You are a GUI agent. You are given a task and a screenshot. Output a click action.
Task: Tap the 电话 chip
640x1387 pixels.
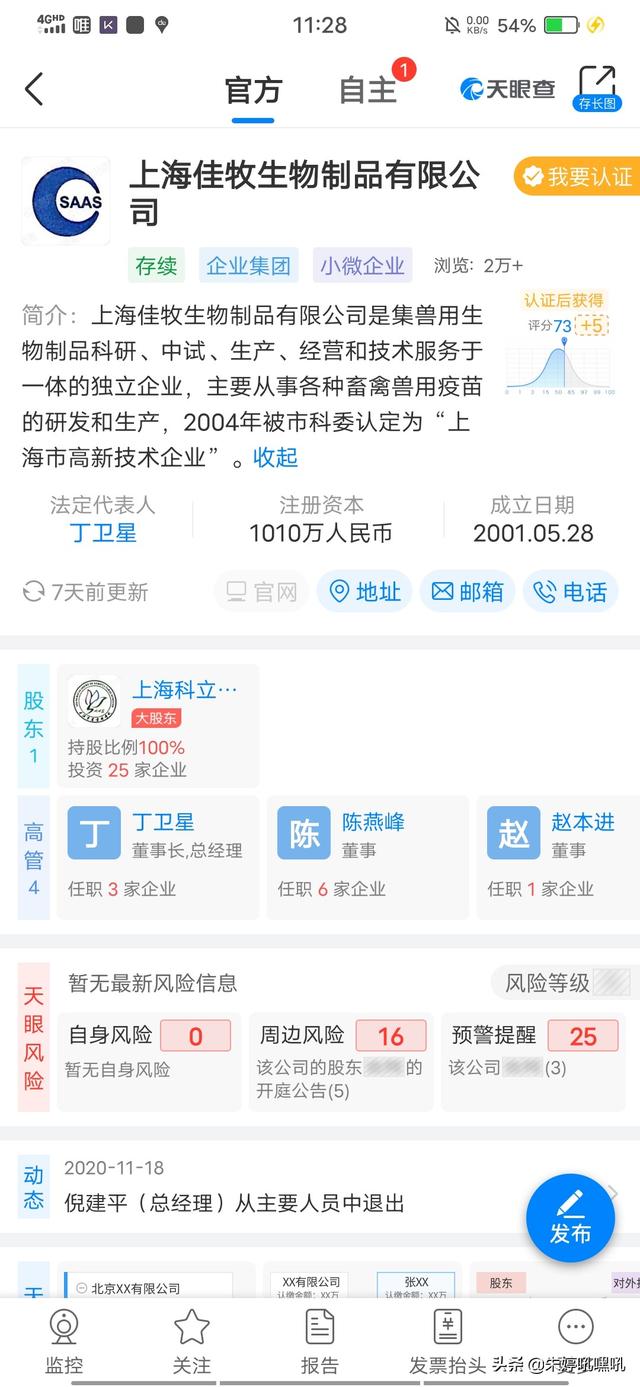pos(570,592)
